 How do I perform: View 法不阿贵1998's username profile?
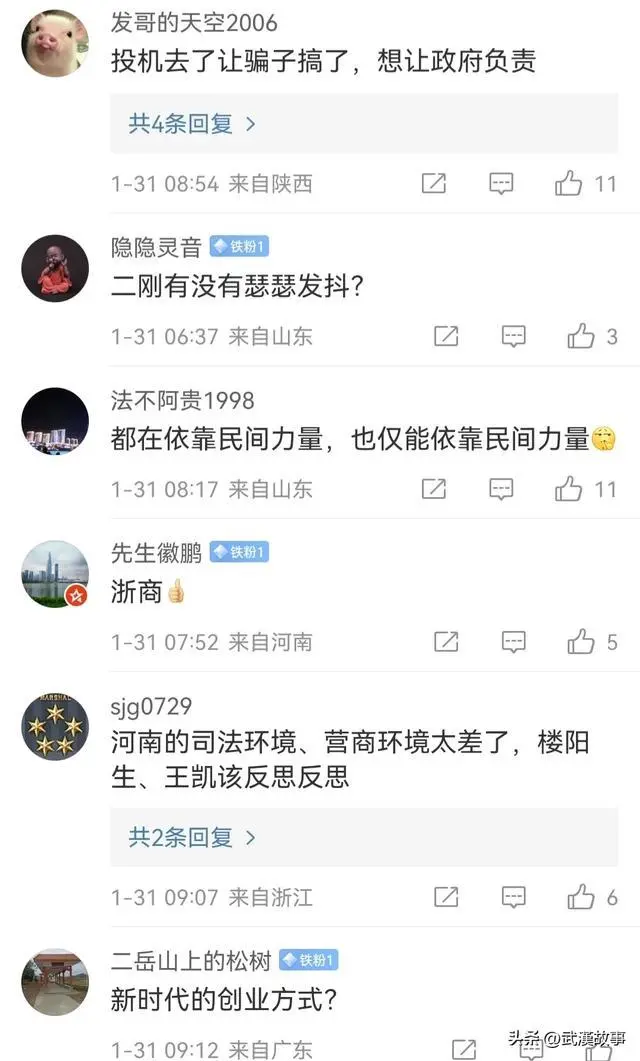click(x=182, y=401)
